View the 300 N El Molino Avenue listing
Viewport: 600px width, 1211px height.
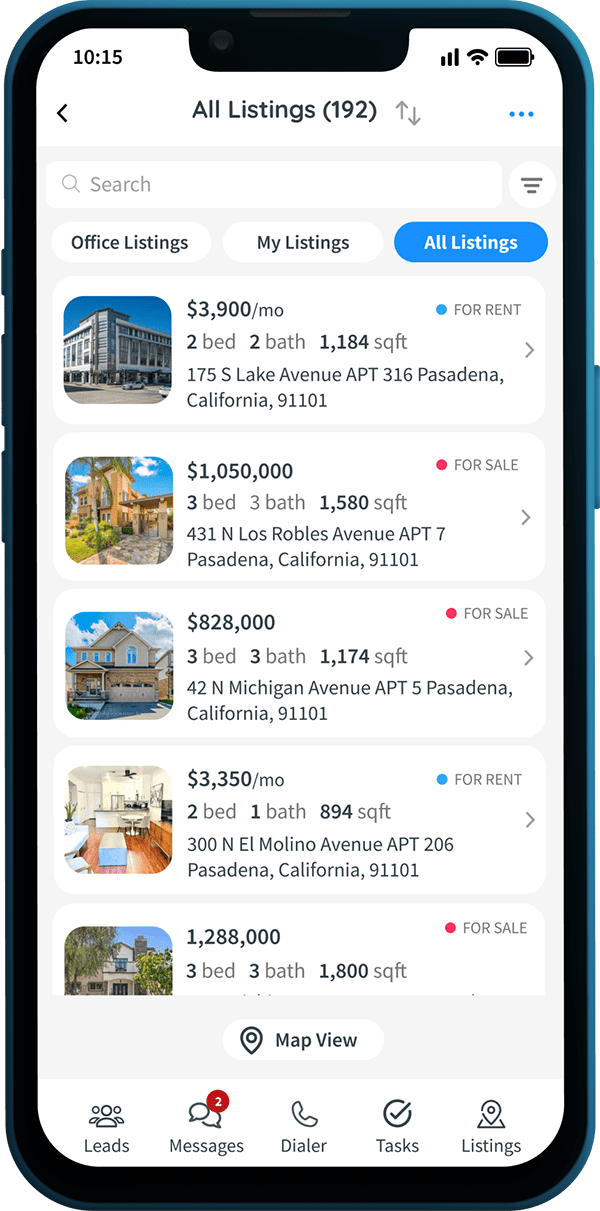click(299, 820)
